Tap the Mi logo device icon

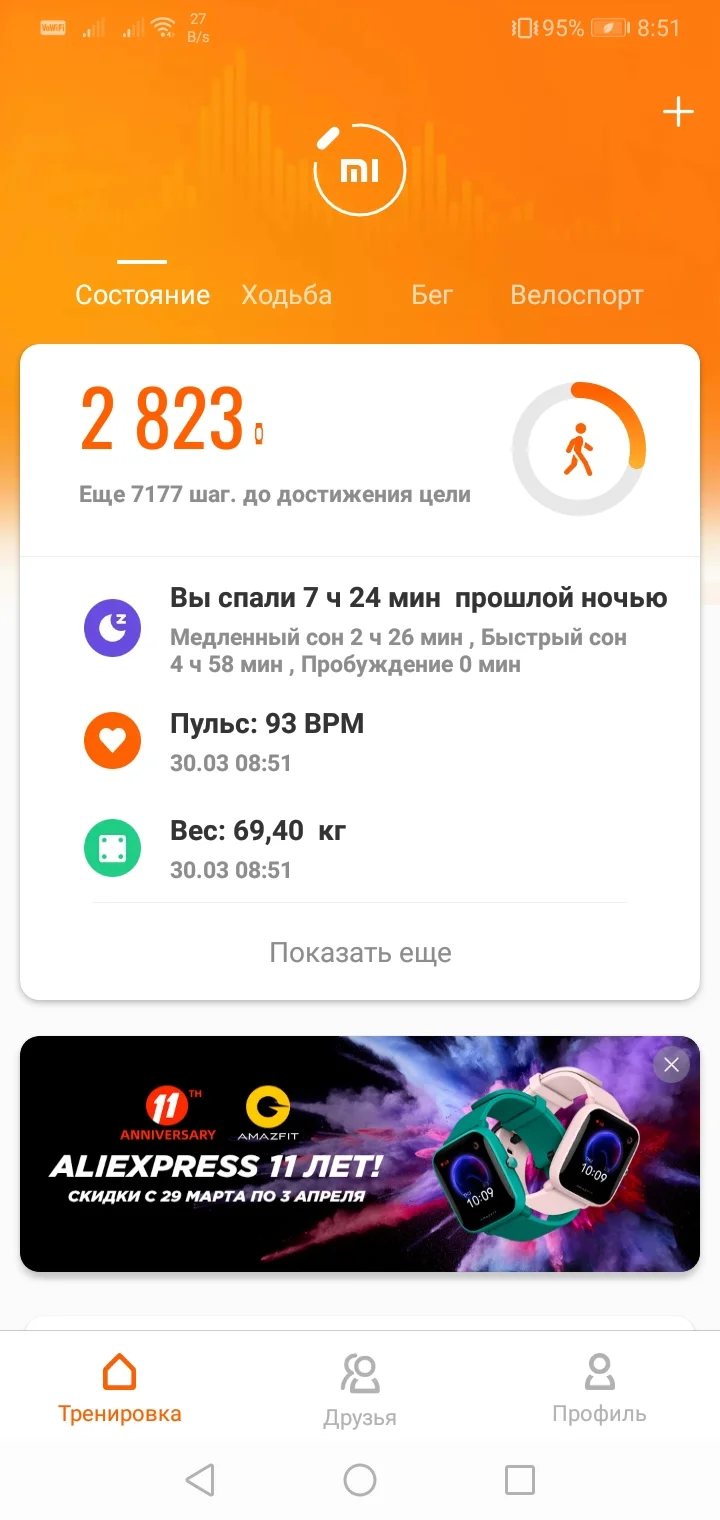coord(359,170)
